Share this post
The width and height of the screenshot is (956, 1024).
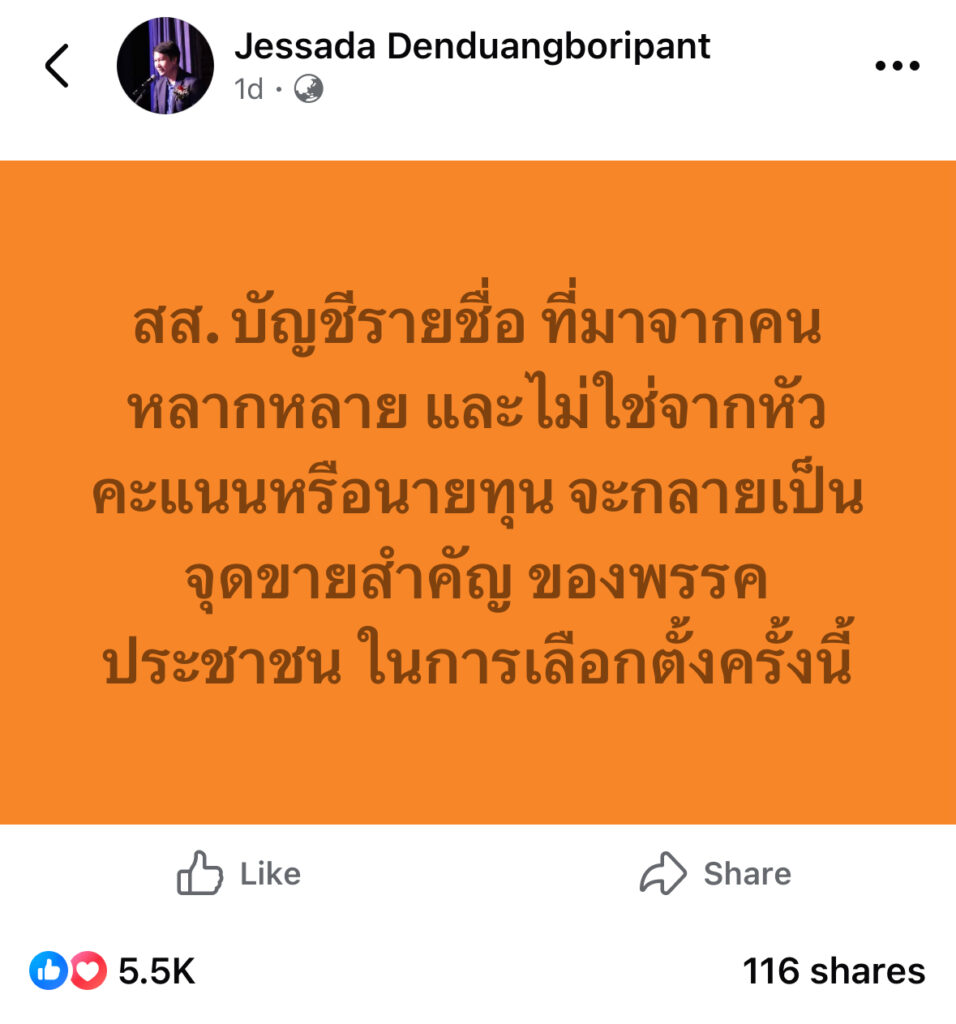tap(716, 873)
